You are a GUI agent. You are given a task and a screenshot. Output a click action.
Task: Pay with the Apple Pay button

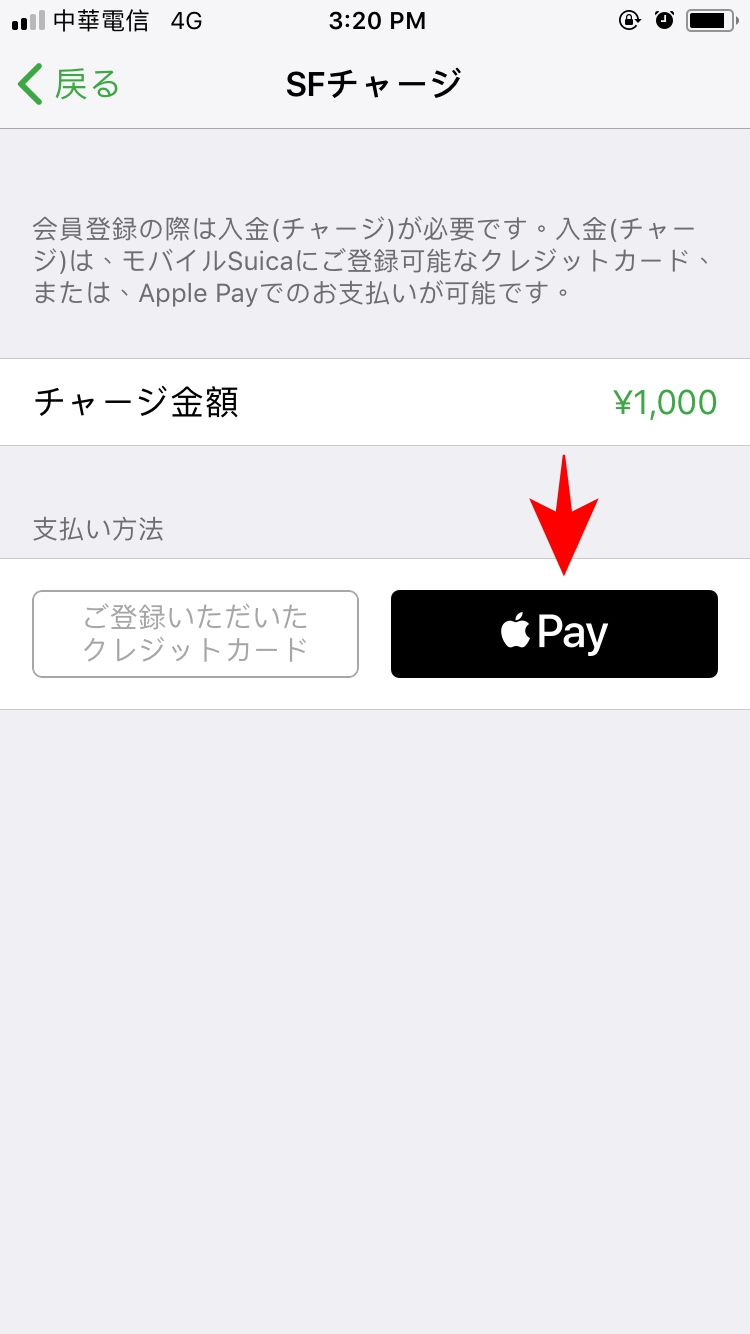554,634
